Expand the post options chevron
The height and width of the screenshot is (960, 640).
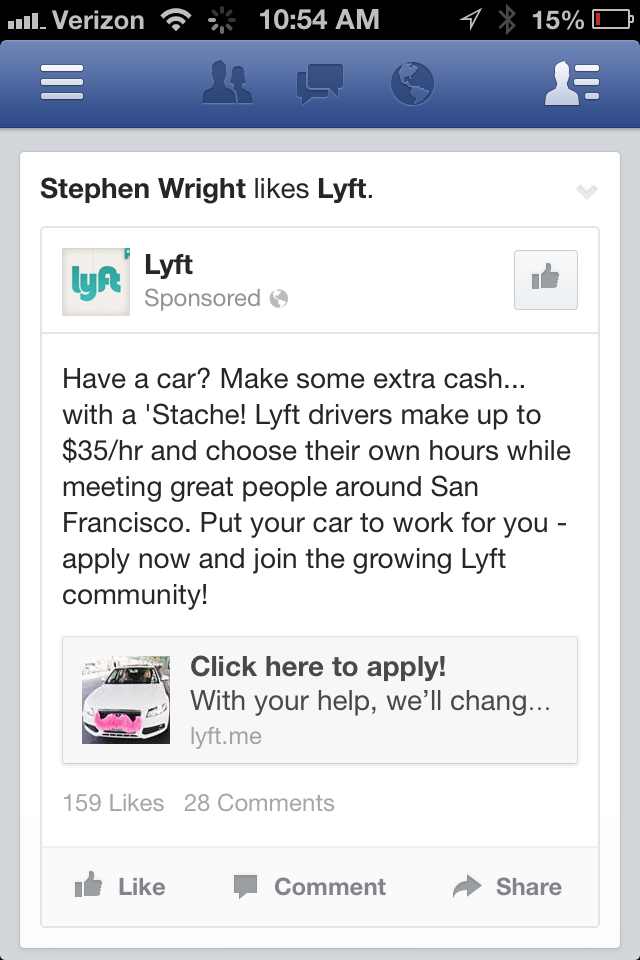pos(587,191)
